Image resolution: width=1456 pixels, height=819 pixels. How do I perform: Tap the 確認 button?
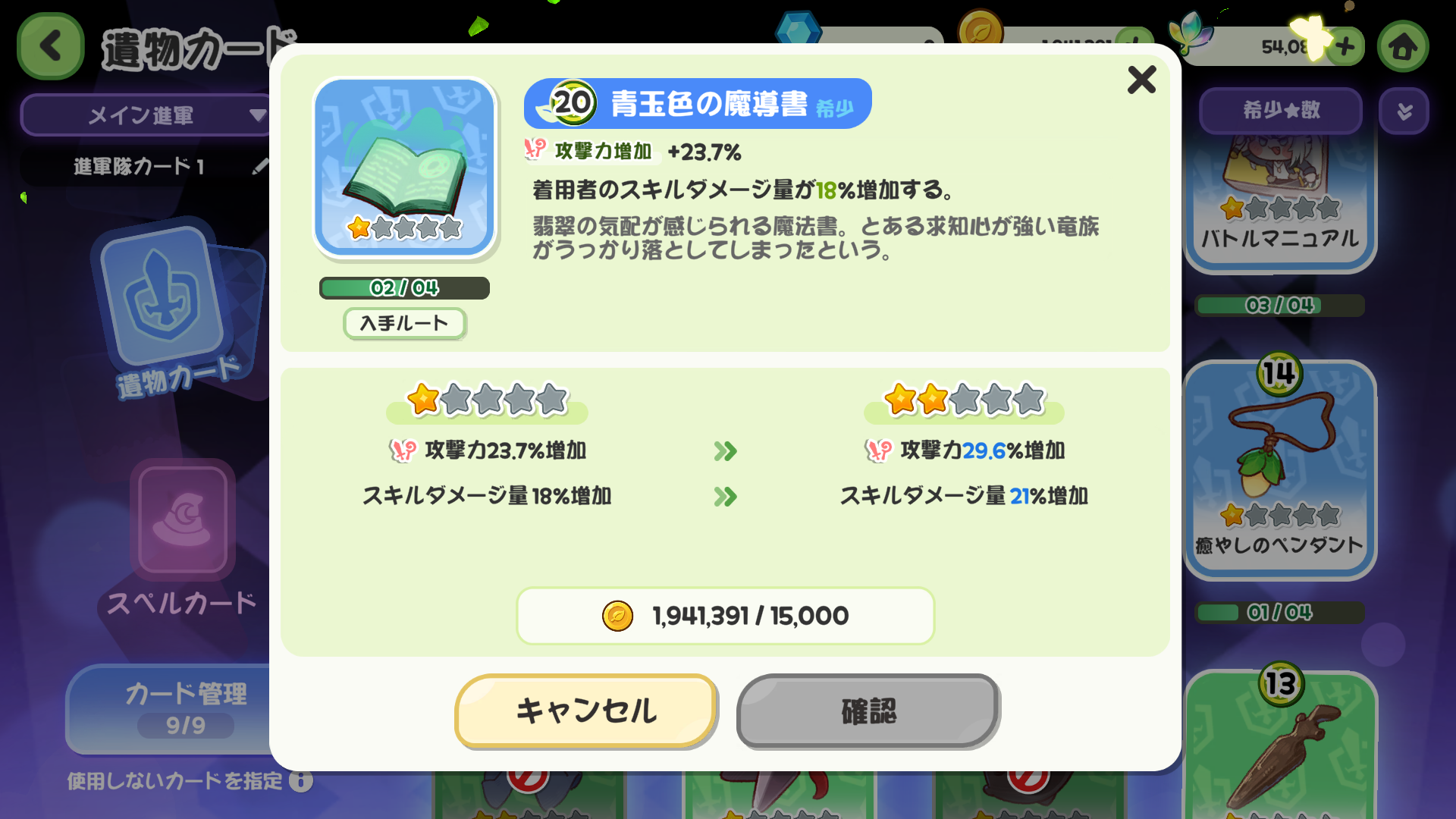coord(868,711)
